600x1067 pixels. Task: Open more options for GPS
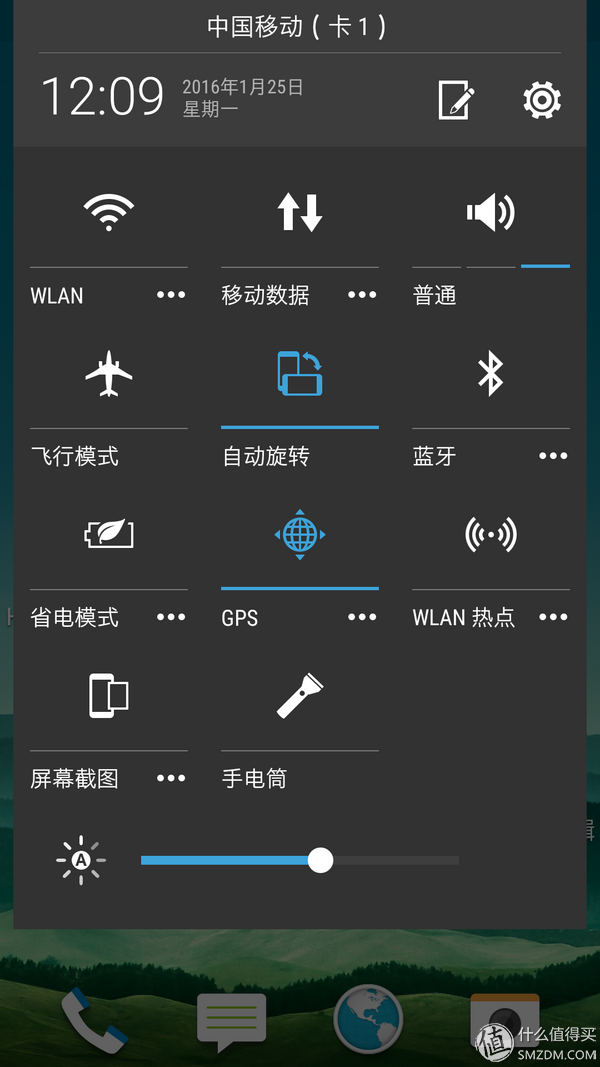point(362,617)
